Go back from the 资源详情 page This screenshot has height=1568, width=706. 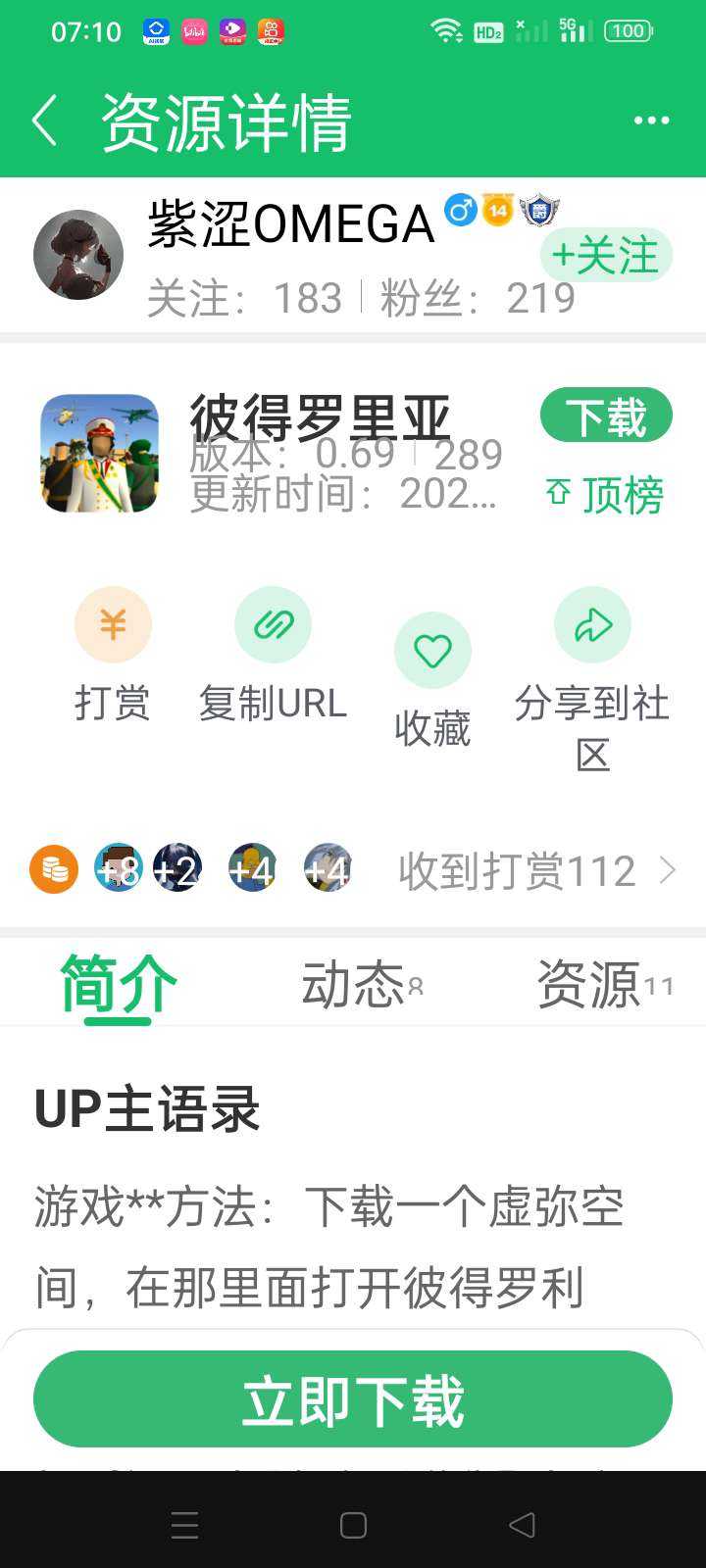pyautogui.click(x=44, y=122)
